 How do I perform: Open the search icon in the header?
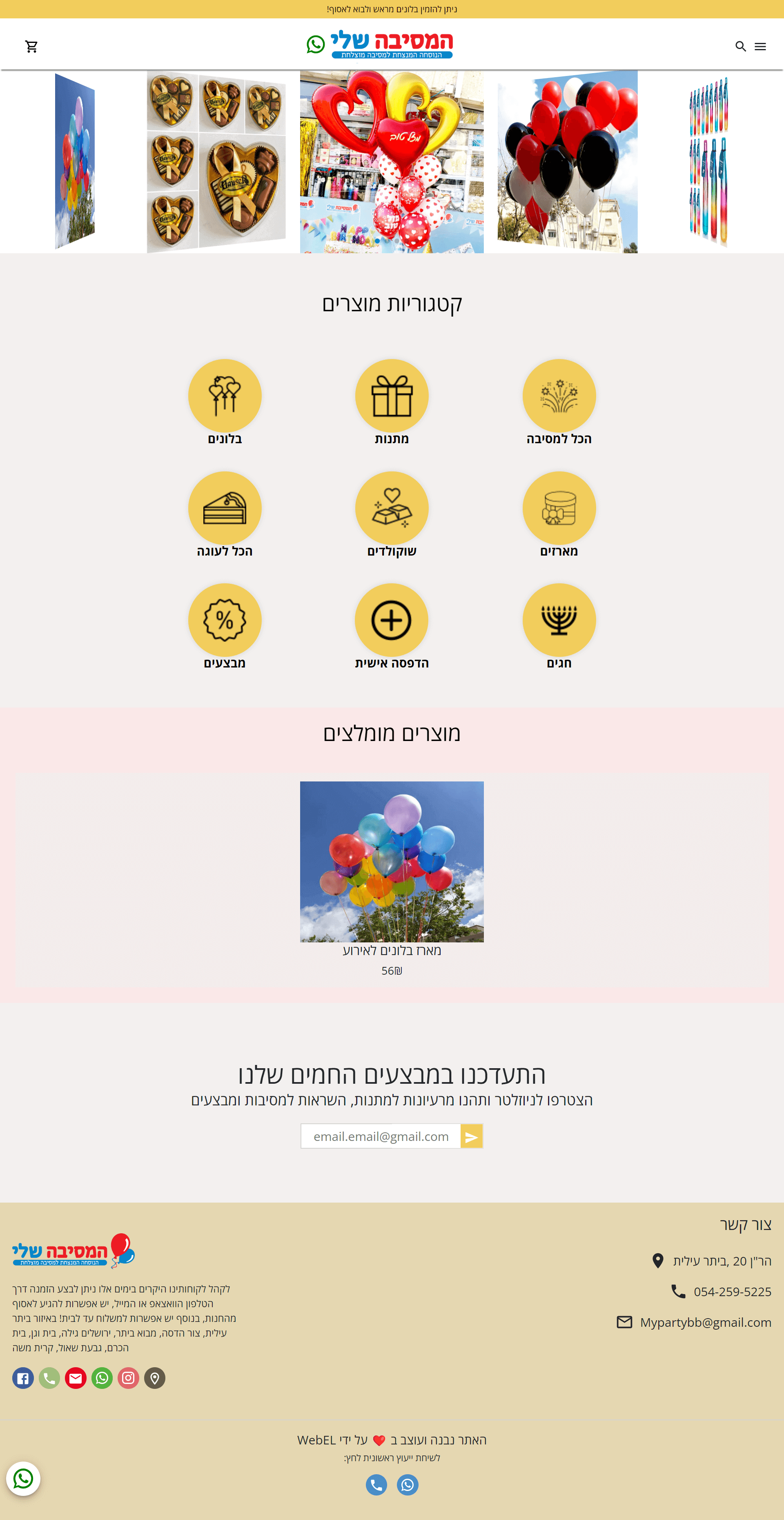pyautogui.click(x=740, y=46)
